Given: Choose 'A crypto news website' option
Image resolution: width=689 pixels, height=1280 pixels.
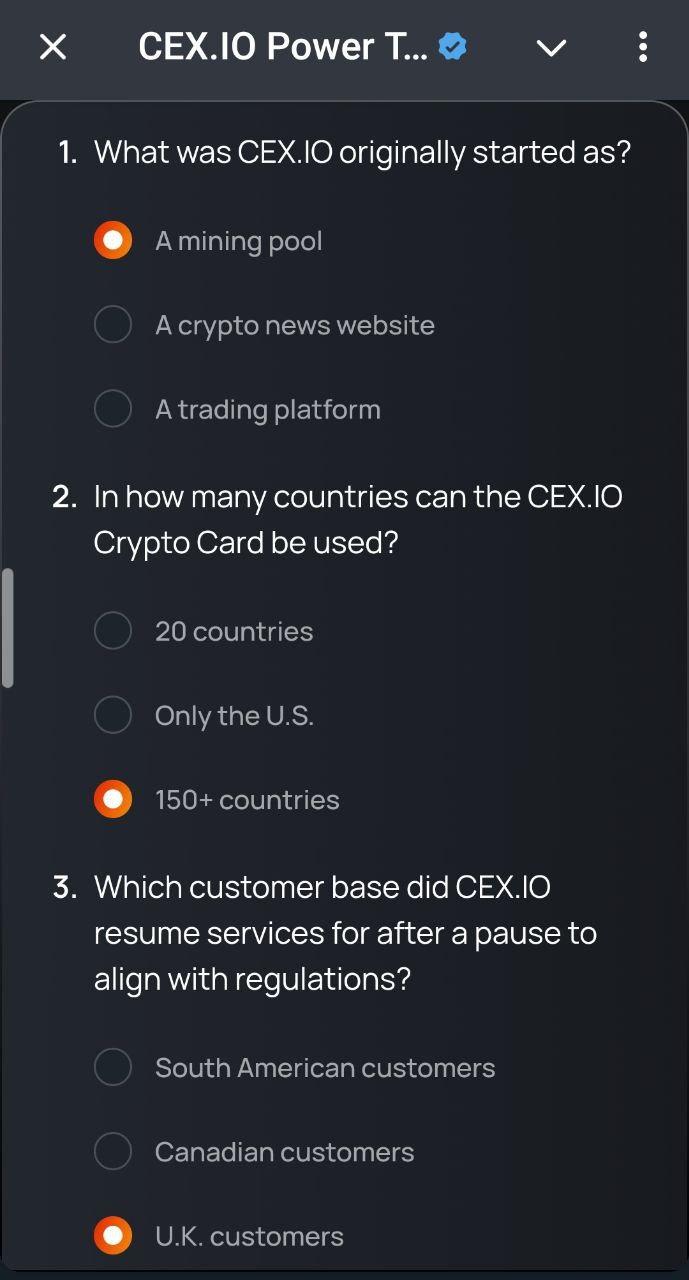Looking at the screenshot, I should (x=113, y=325).
